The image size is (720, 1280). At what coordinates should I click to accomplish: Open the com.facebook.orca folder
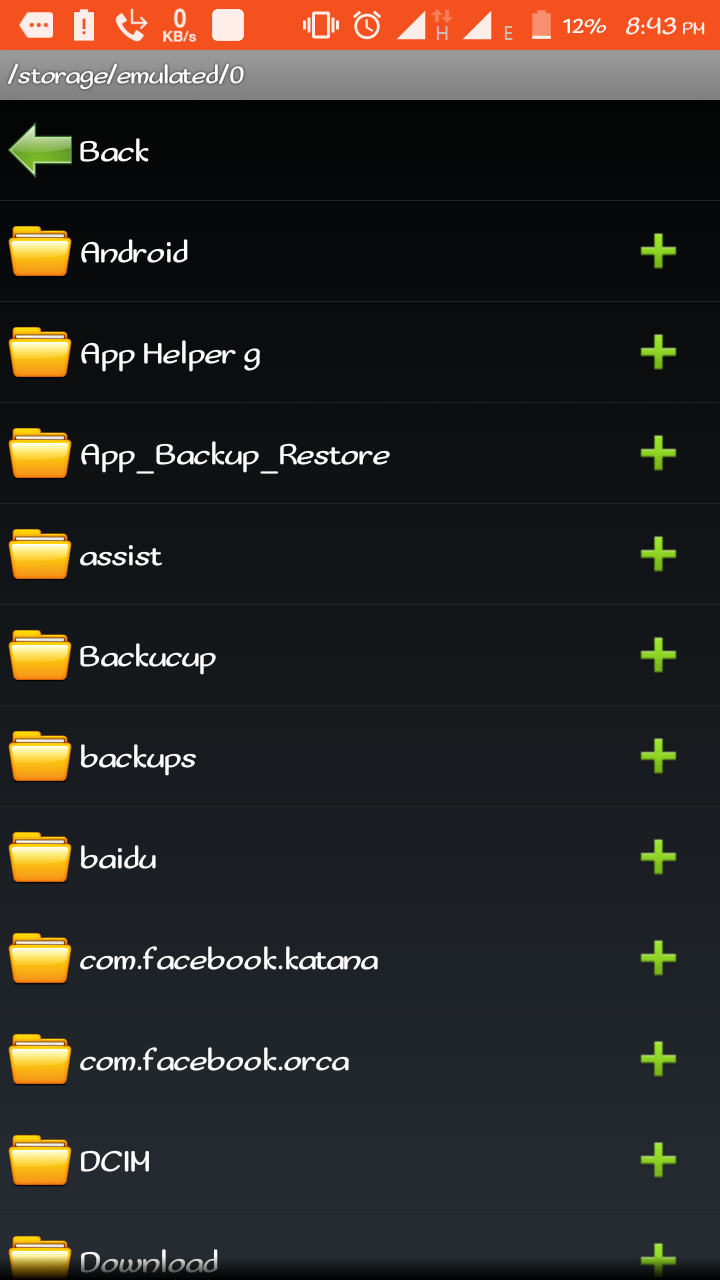[214, 1061]
